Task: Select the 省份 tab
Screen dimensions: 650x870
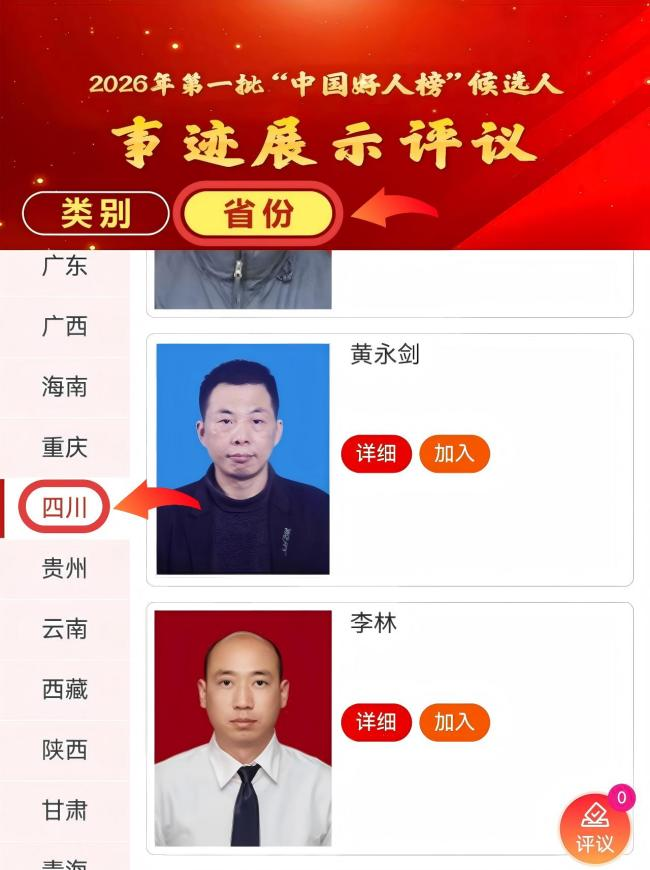Action: point(258,213)
